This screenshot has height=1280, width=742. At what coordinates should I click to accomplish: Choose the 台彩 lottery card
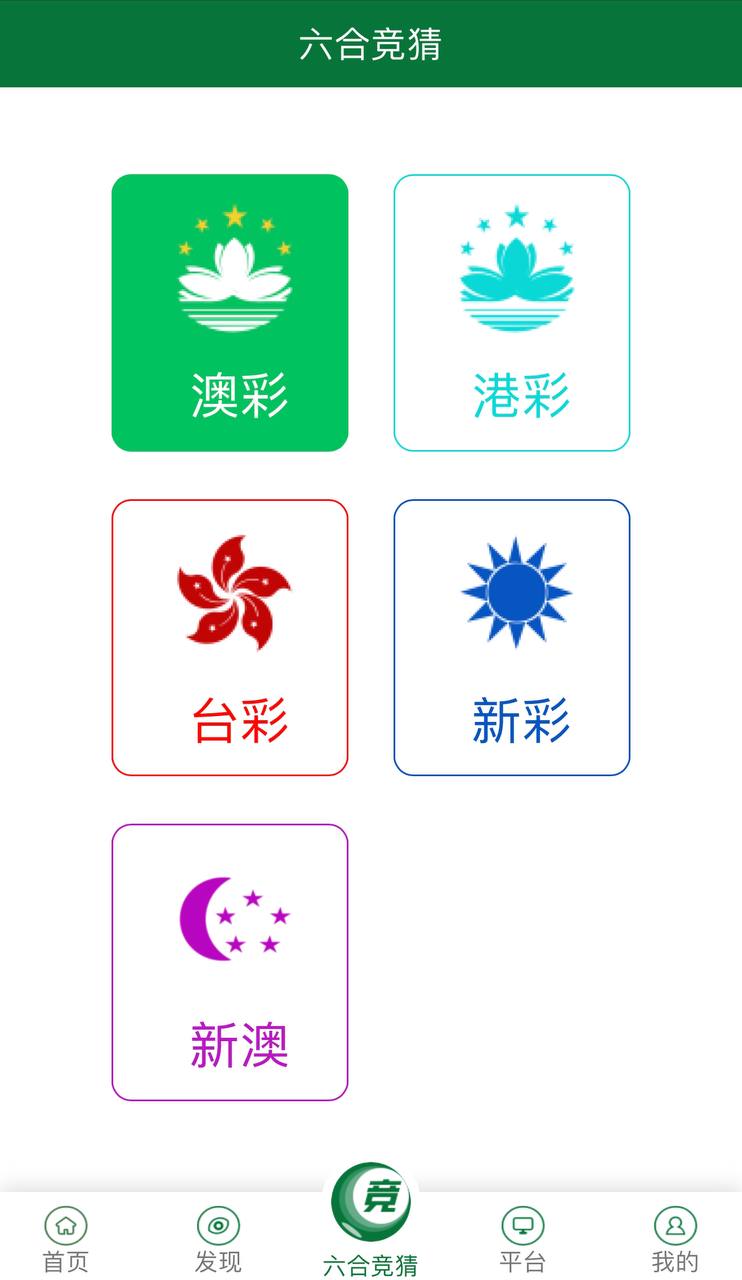[230, 638]
